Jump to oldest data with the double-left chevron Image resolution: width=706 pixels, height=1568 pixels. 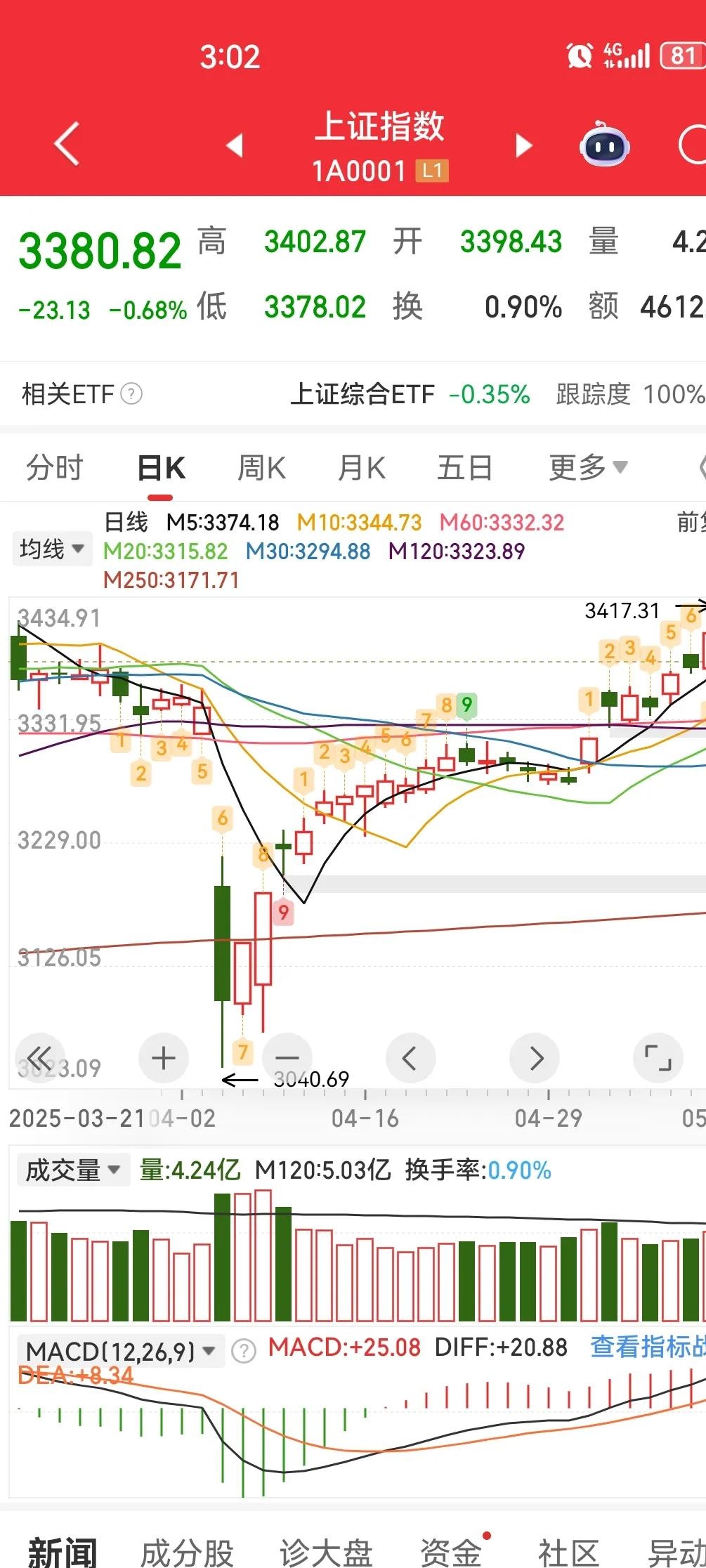tap(41, 1058)
